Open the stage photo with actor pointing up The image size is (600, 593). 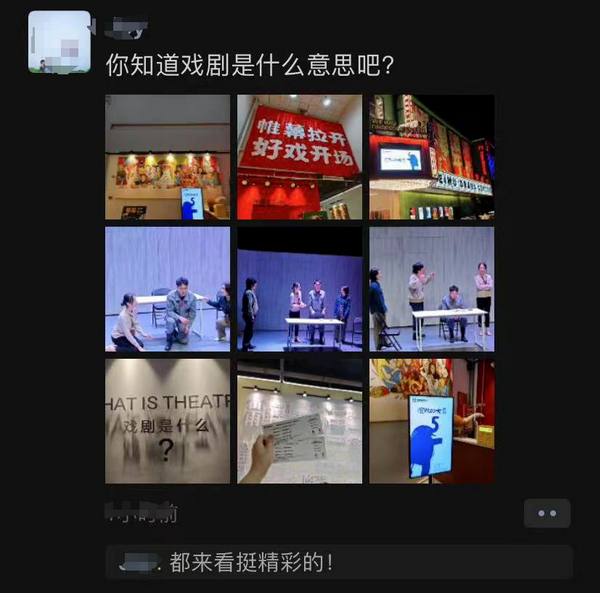[x=431, y=289]
